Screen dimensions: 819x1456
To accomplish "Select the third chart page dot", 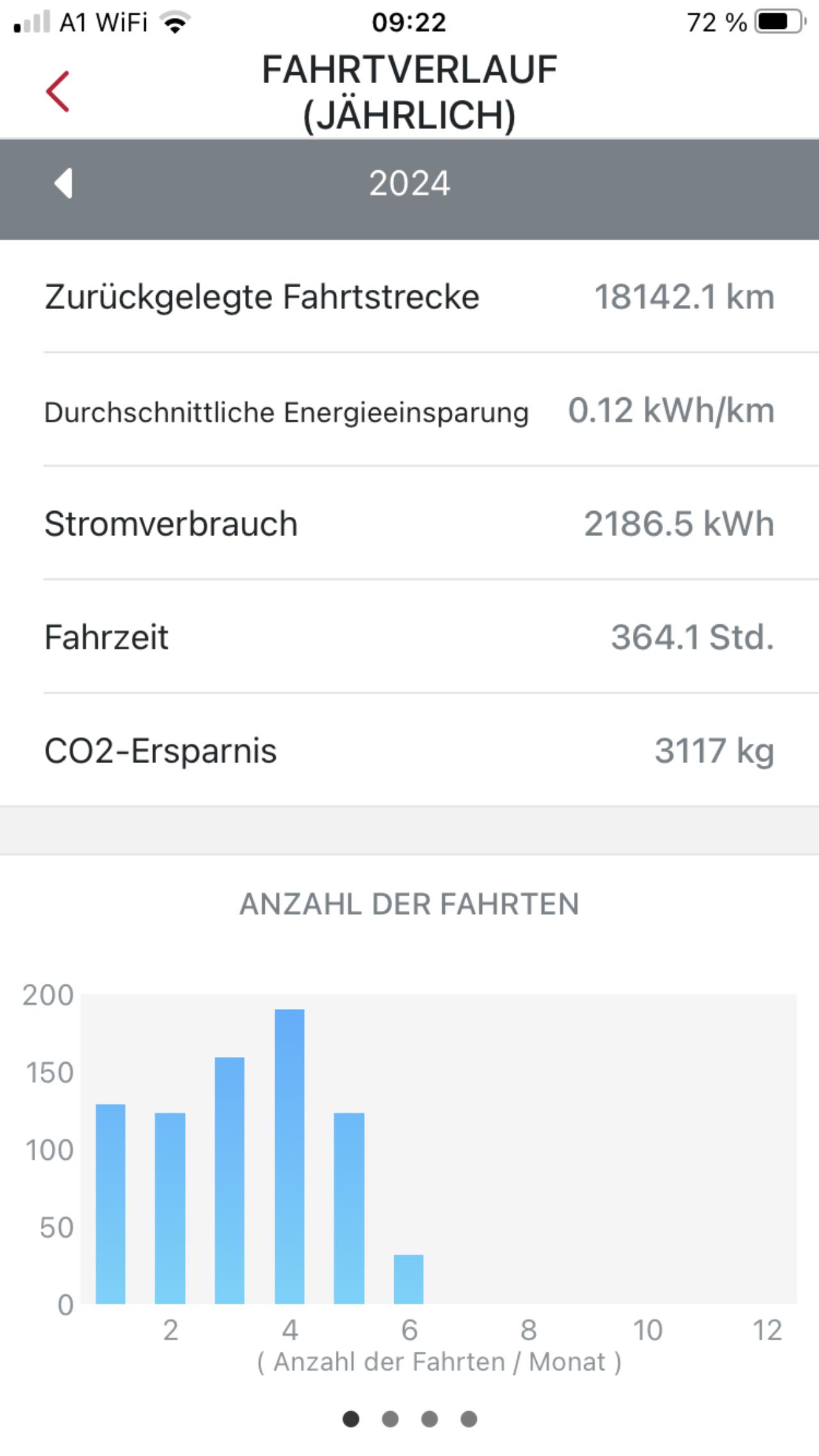I will (429, 1419).
